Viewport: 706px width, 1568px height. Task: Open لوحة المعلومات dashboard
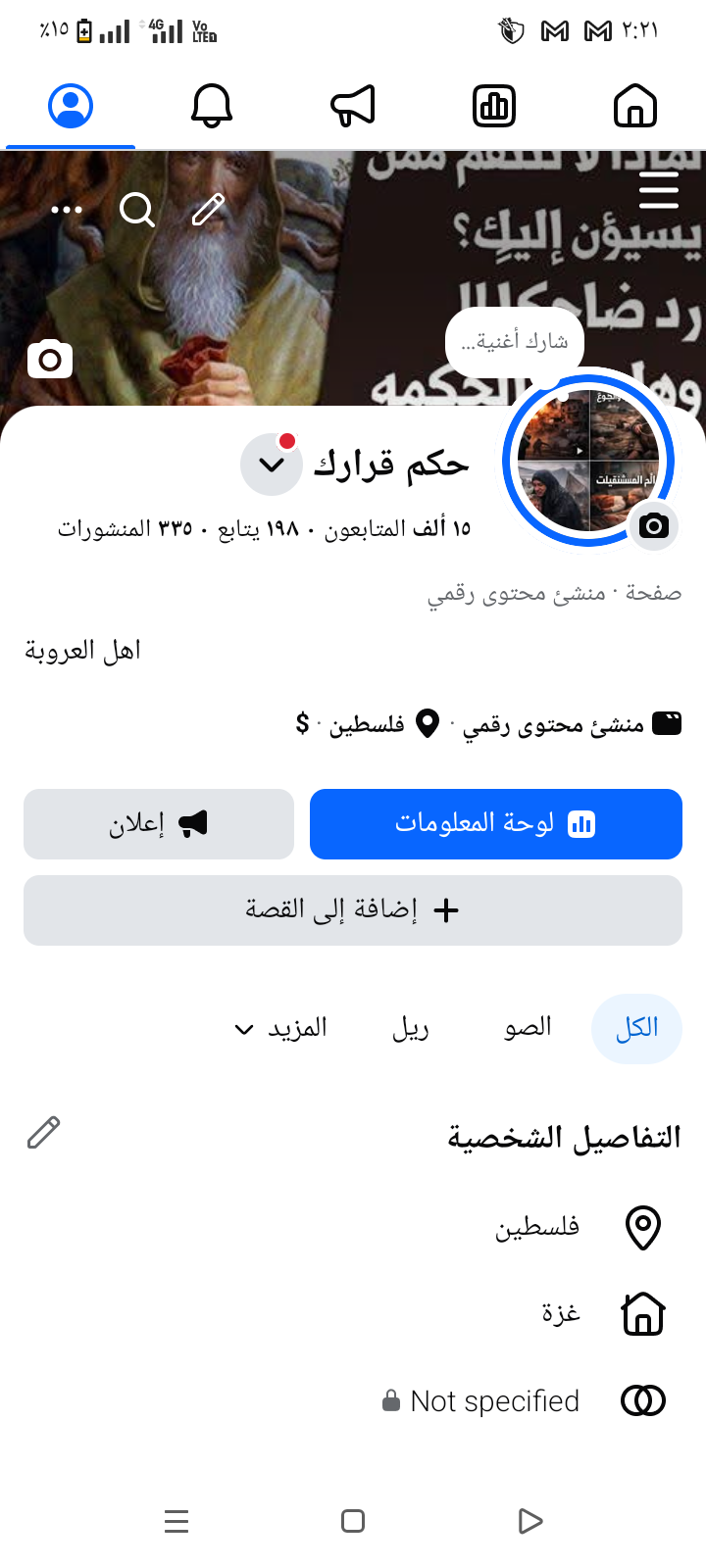click(495, 824)
